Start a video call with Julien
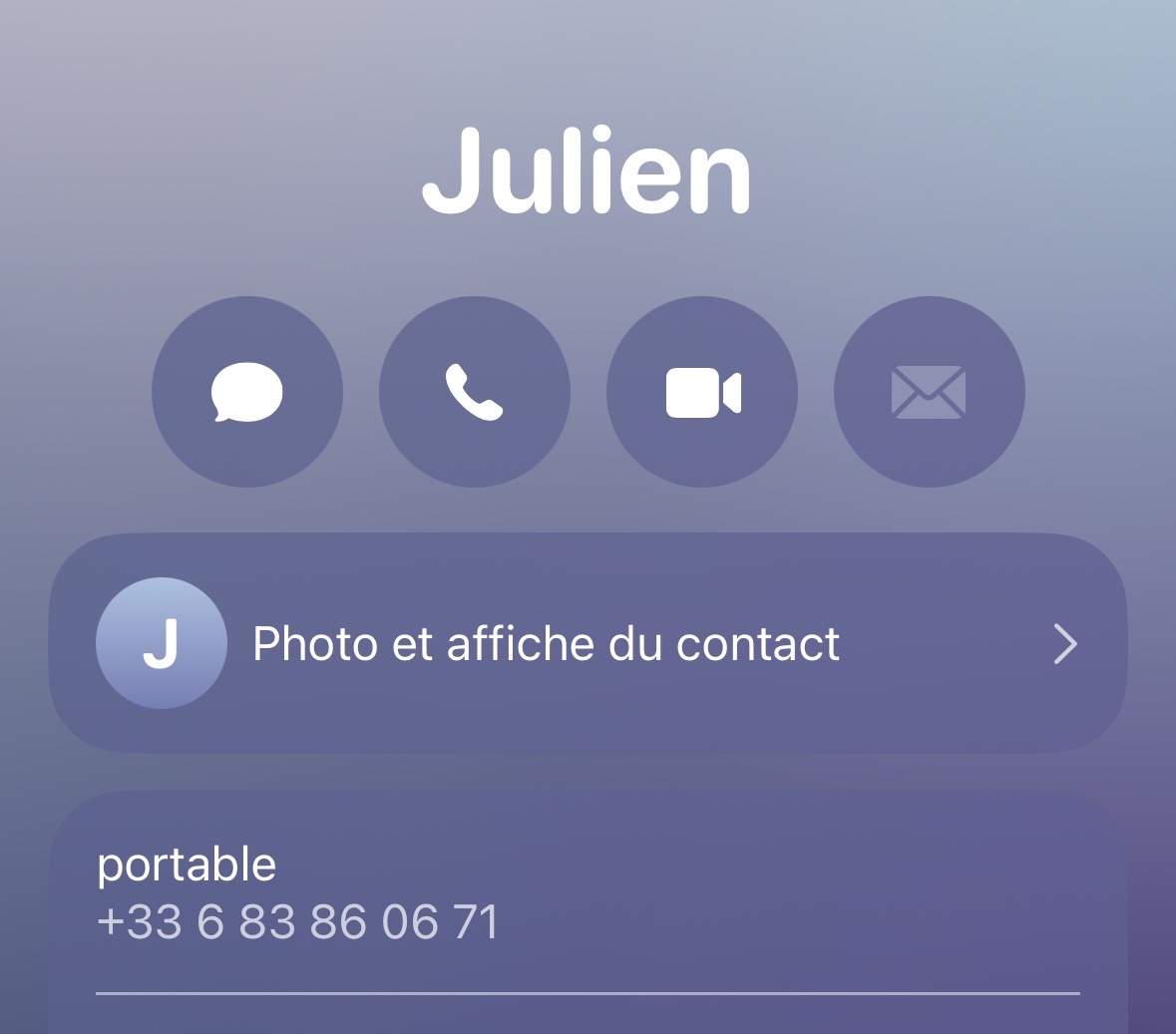 [x=701, y=392]
